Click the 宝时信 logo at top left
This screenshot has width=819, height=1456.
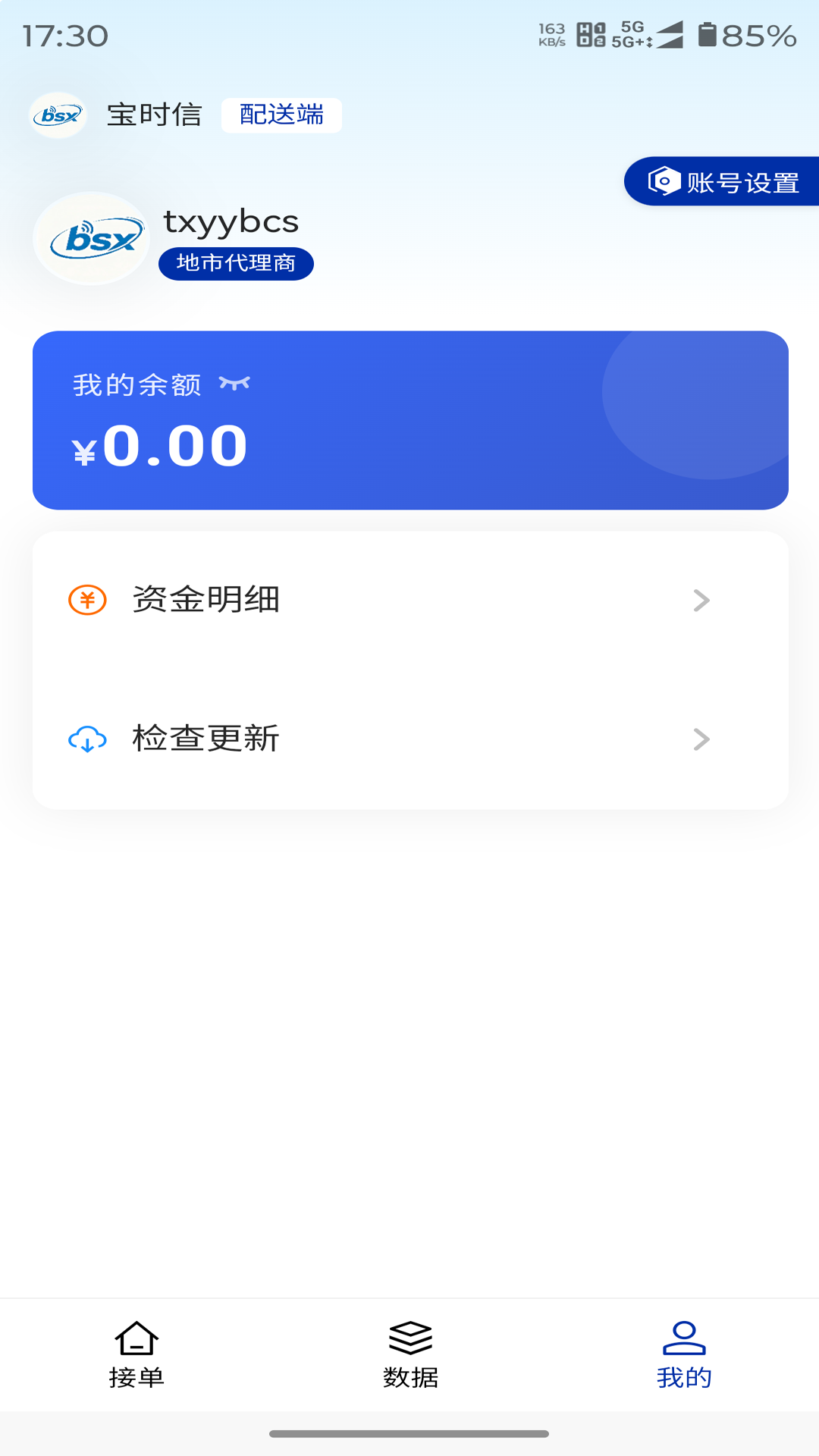pyautogui.click(x=58, y=114)
